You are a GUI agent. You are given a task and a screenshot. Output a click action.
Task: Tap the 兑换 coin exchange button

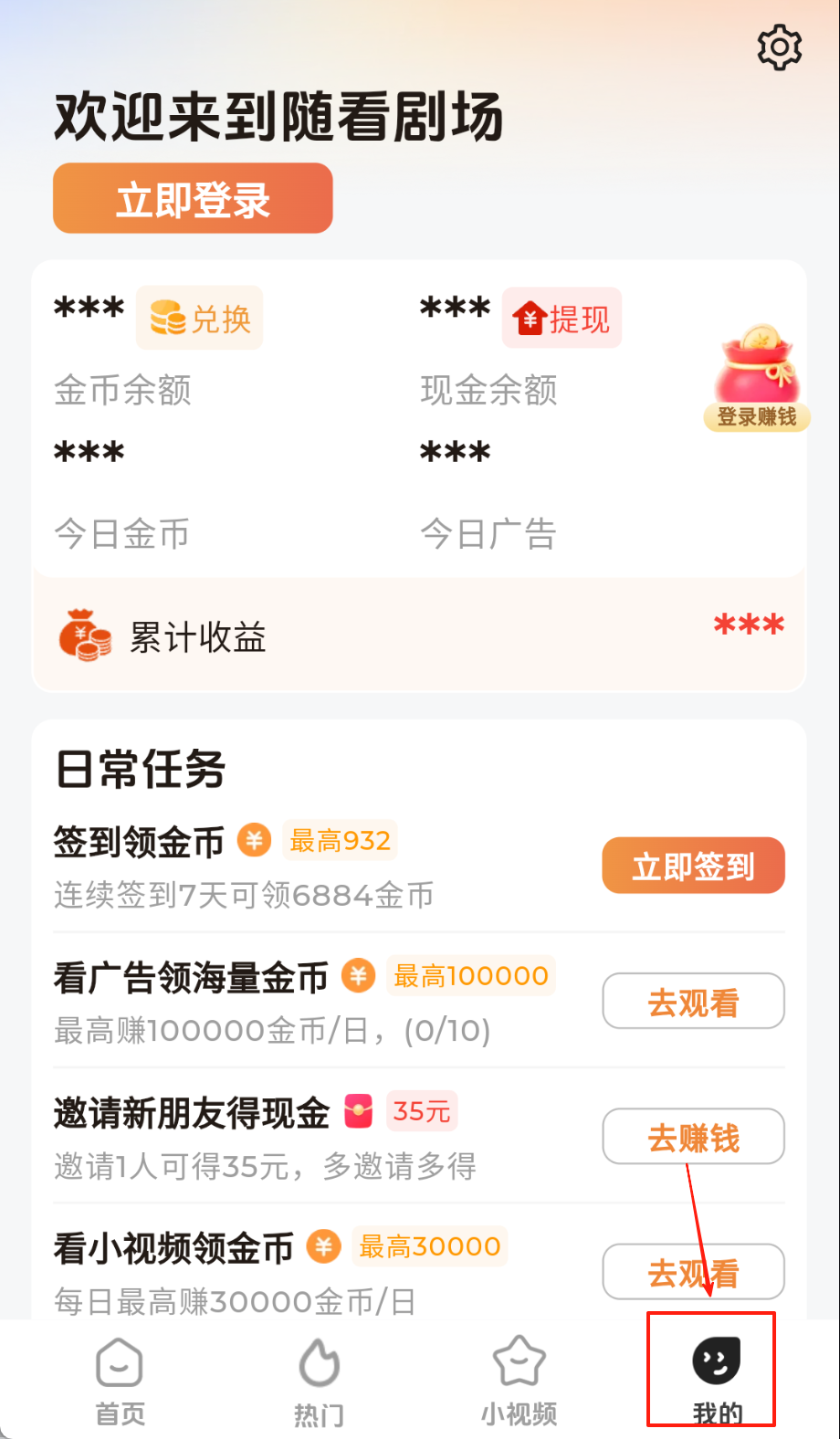click(200, 319)
